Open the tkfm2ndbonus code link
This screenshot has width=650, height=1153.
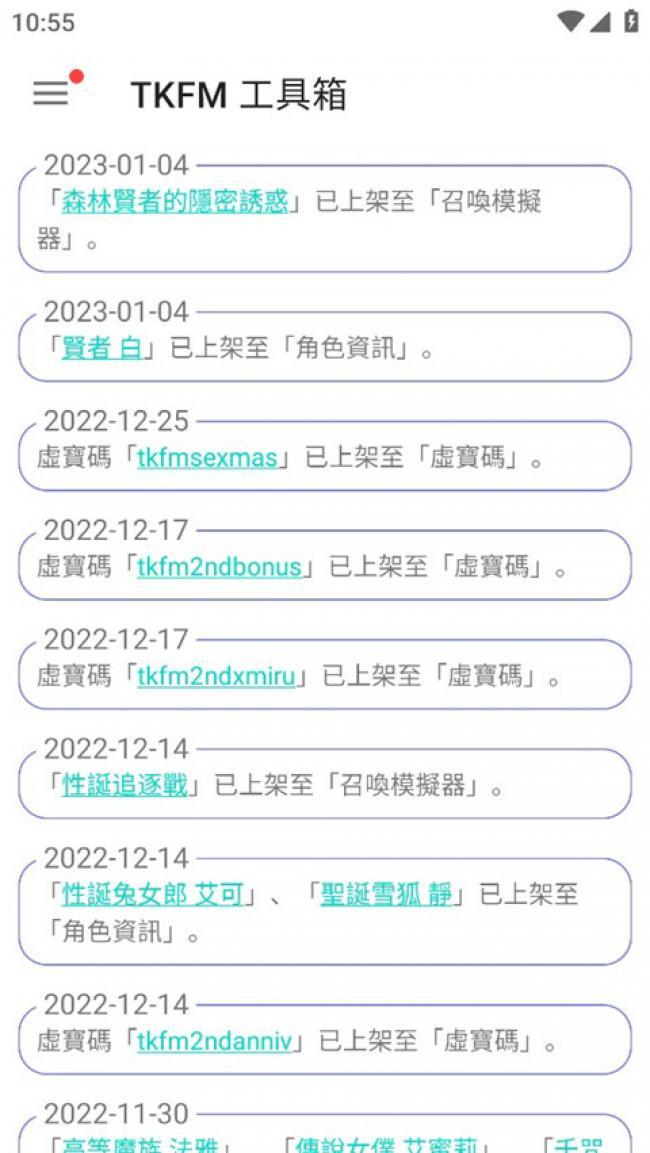click(219, 567)
